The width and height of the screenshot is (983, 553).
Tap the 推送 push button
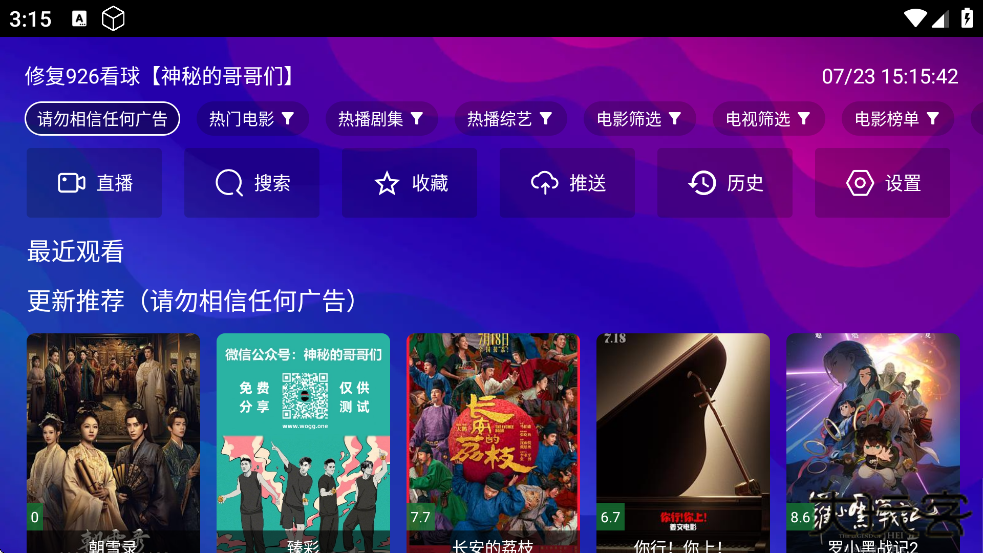pos(567,183)
